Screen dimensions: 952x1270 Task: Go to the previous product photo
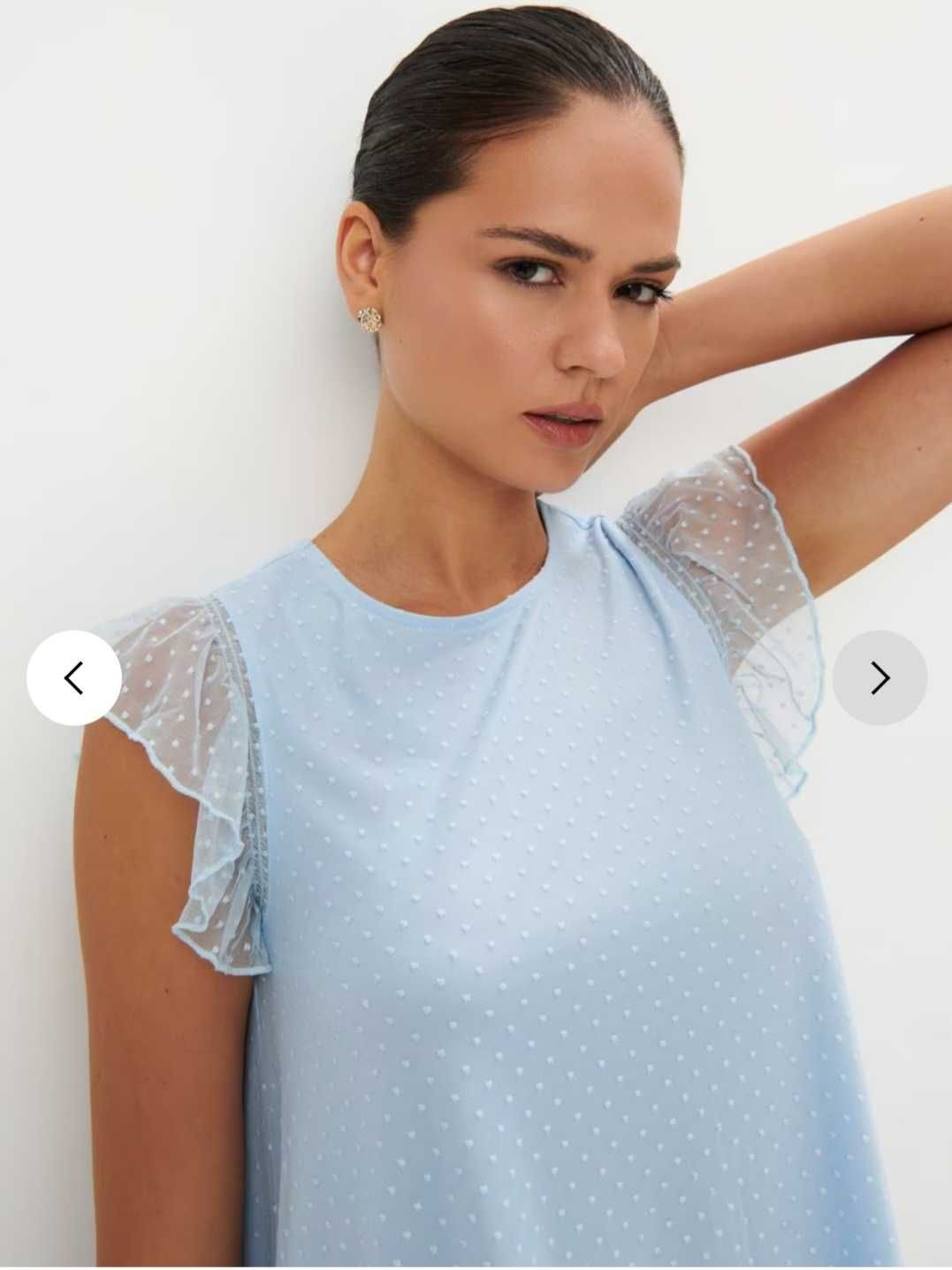tap(74, 678)
